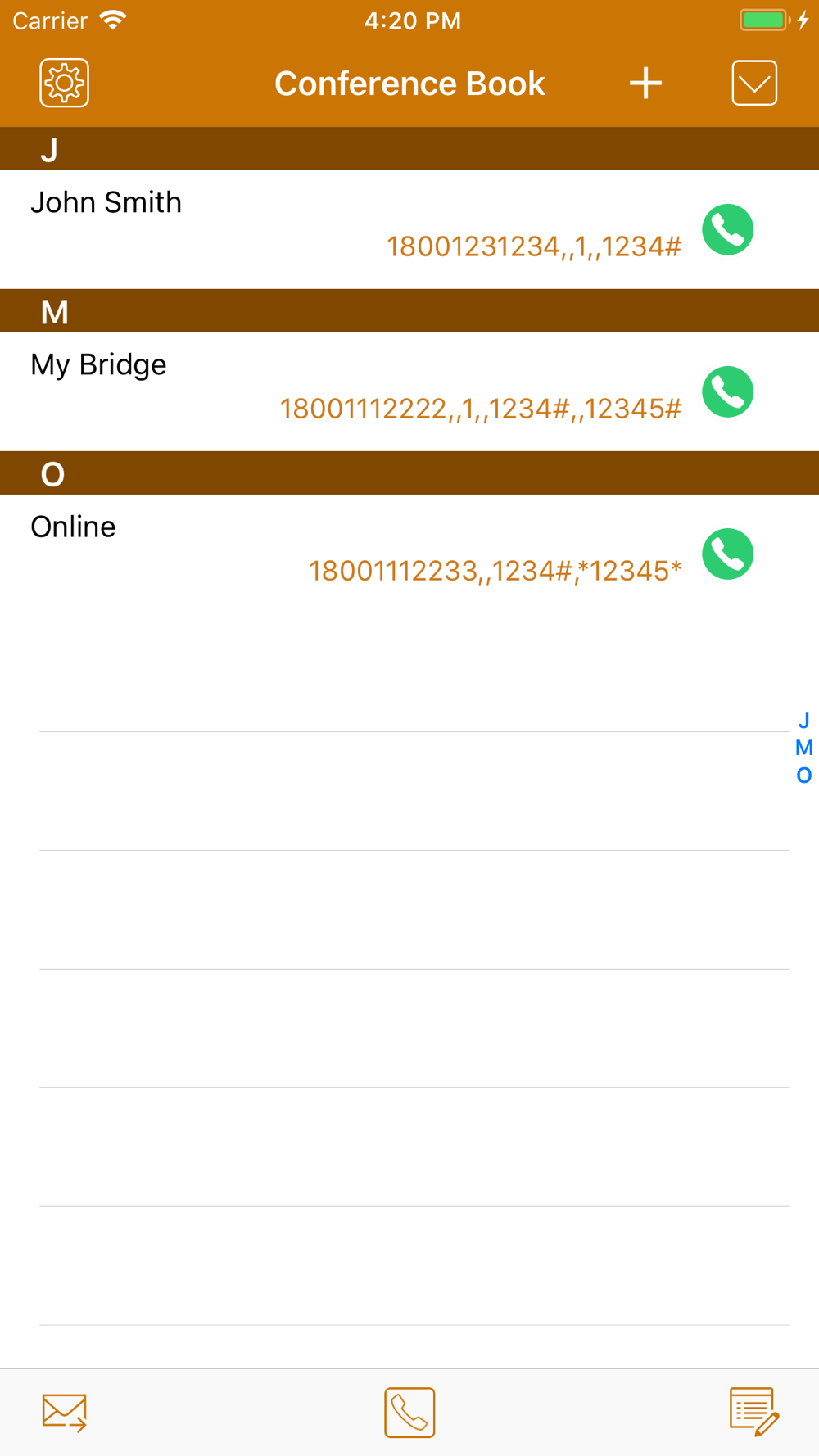The height and width of the screenshot is (1456, 819).
Task: Dial the My Bridge conference
Action: [728, 391]
